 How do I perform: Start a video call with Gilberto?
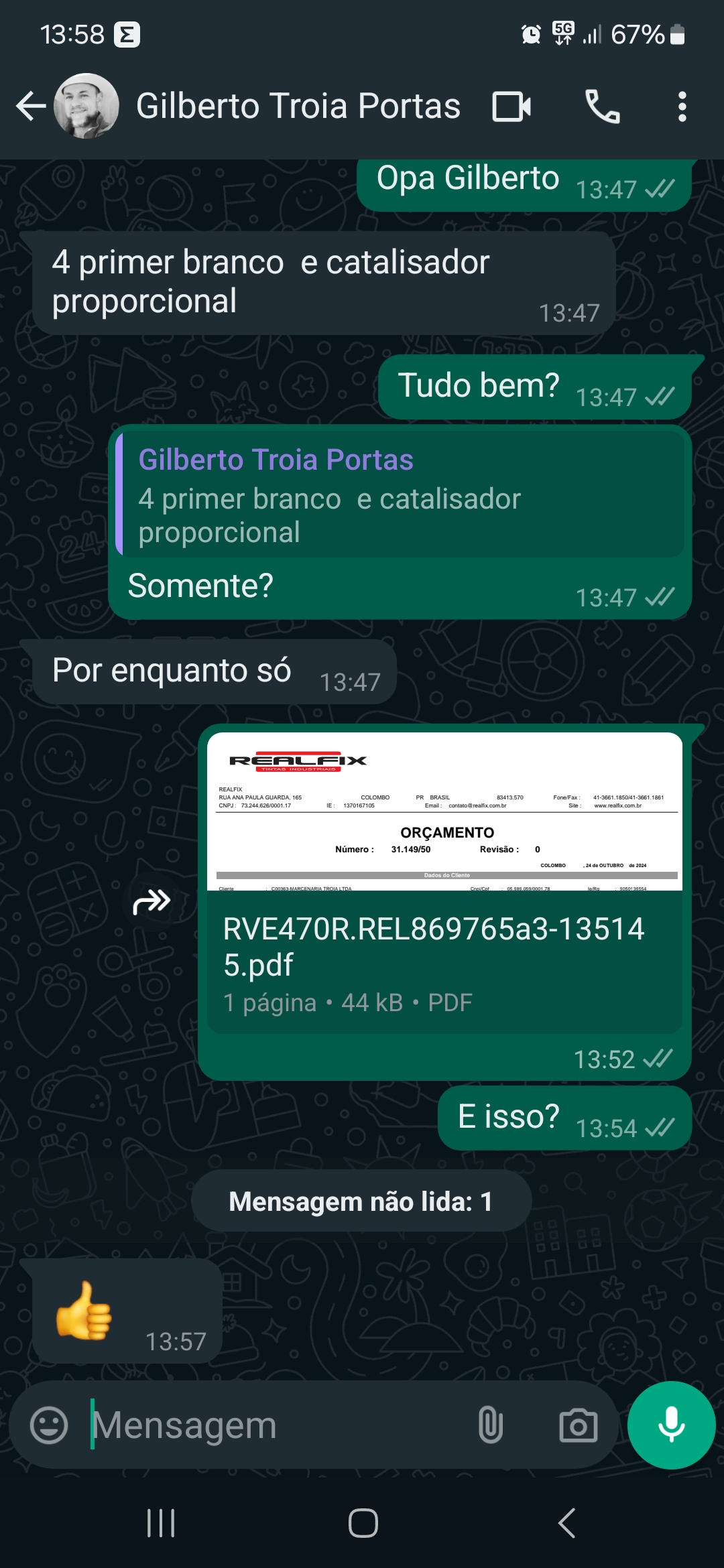pyautogui.click(x=511, y=107)
